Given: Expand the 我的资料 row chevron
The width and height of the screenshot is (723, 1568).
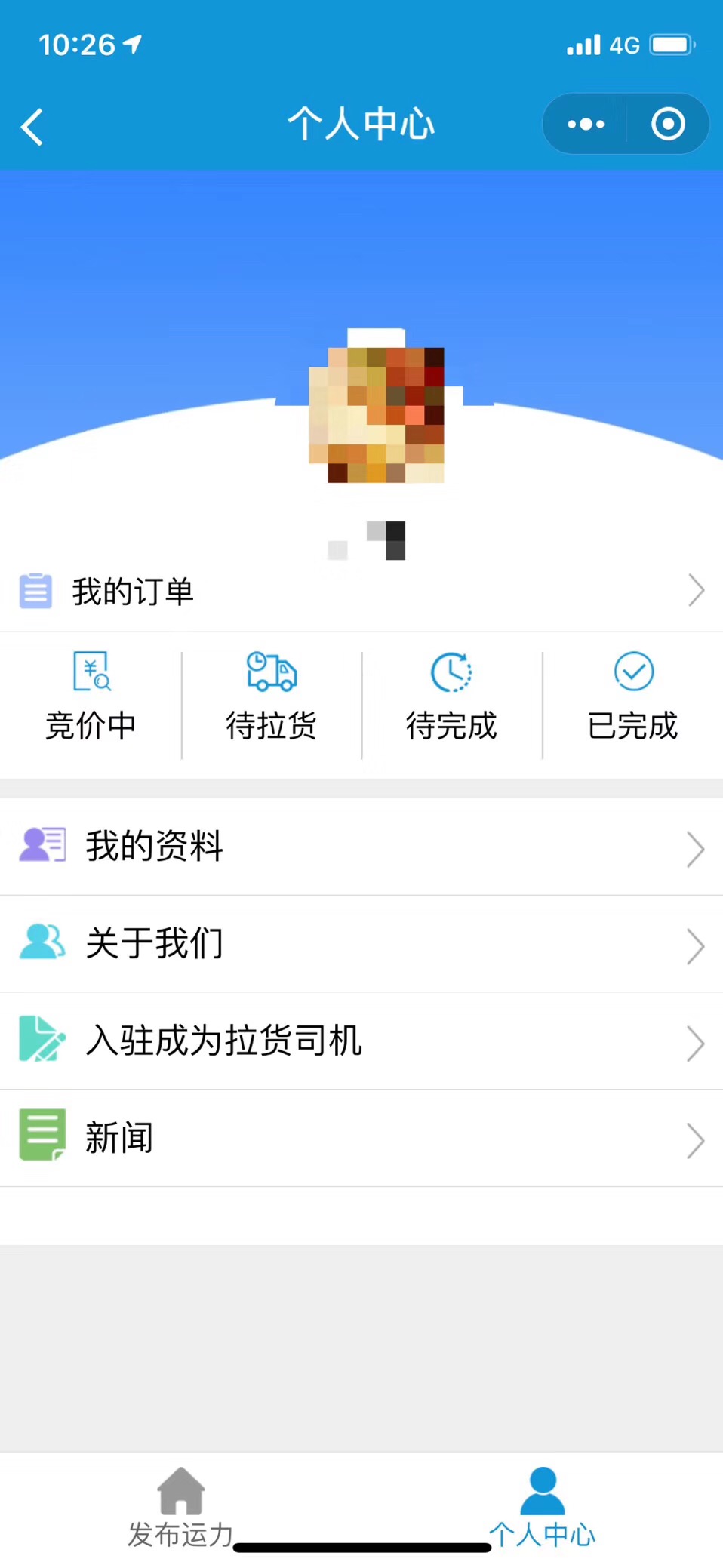Looking at the screenshot, I should (695, 849).
